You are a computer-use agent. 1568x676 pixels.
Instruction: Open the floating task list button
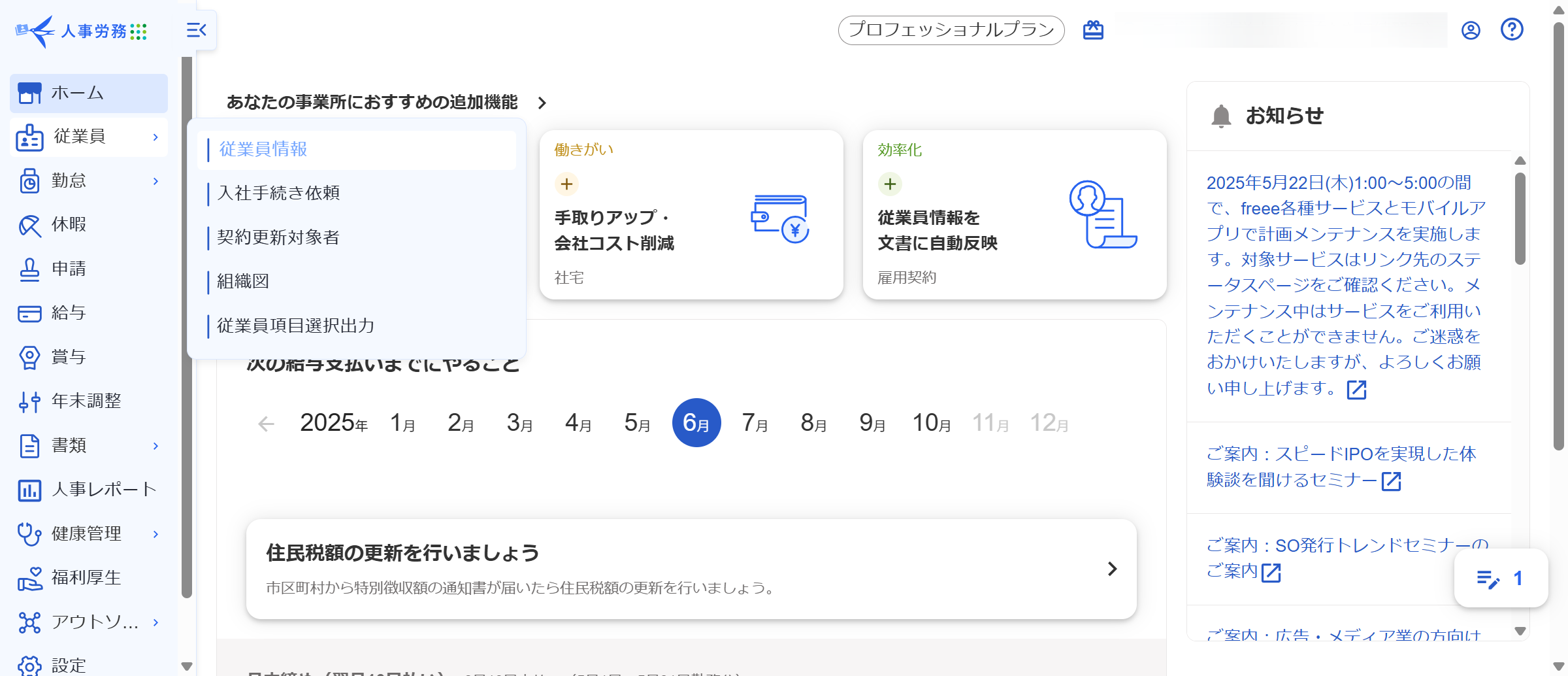pyautogui.click(x=1500, y=579)
